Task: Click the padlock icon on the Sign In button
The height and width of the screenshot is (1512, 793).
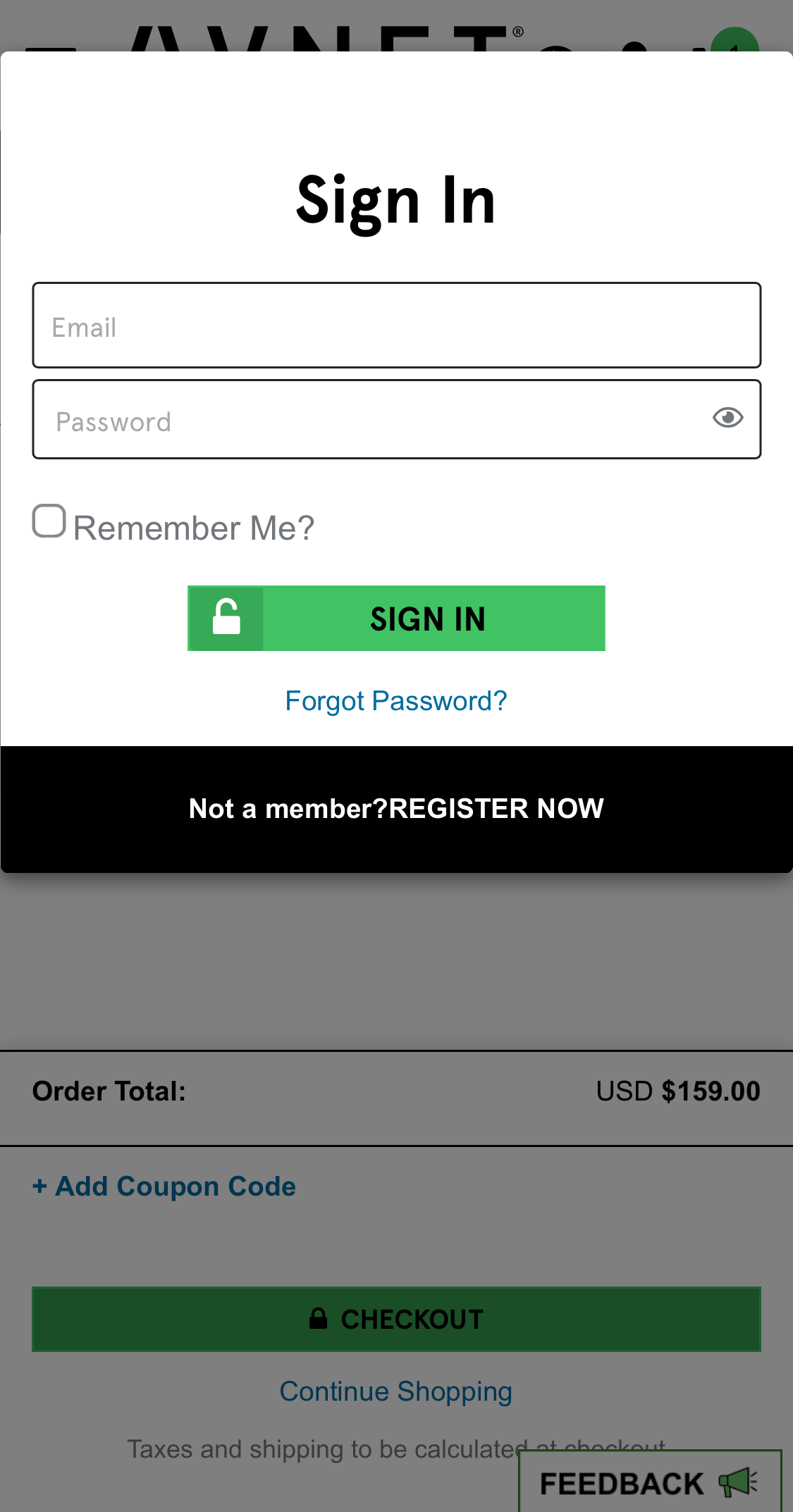Action: pos(226,618)
